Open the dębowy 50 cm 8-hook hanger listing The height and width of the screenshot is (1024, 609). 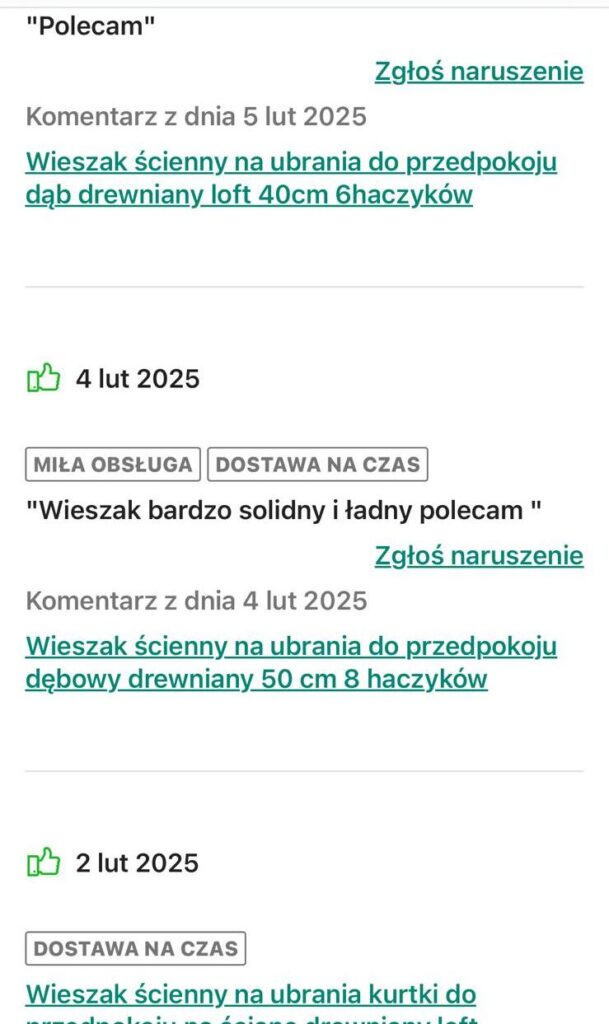[290, 663]
